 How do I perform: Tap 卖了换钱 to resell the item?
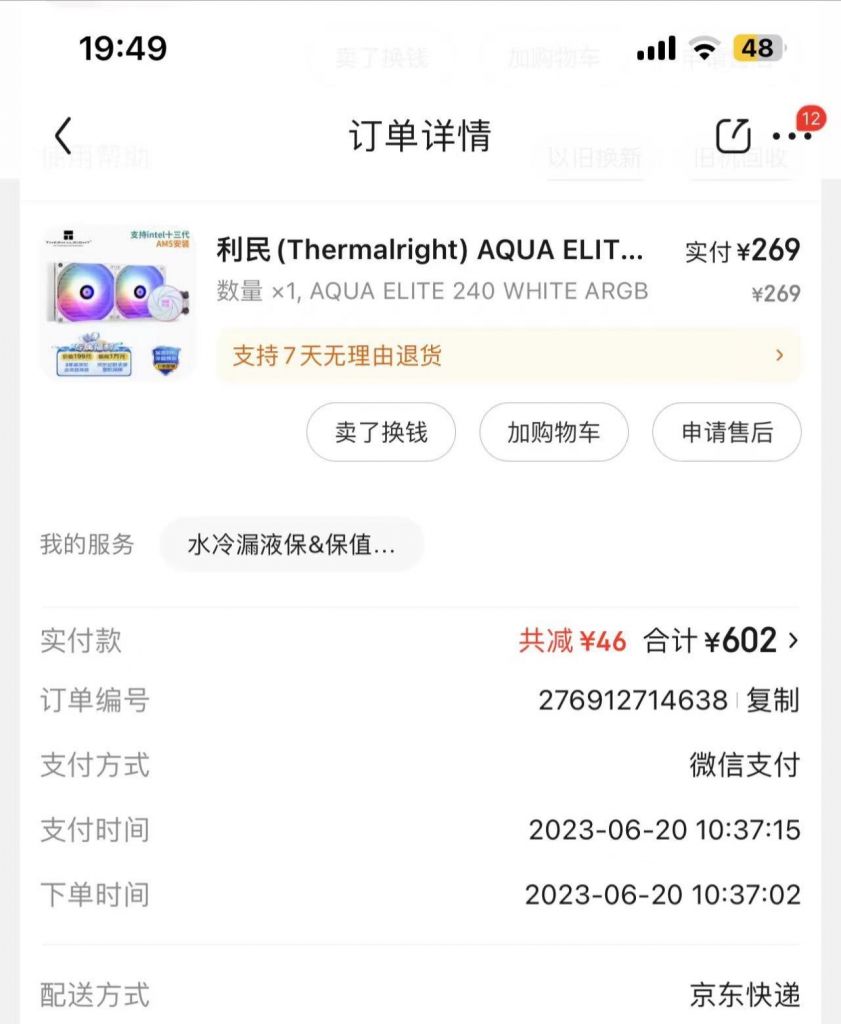tap(381, 432)
